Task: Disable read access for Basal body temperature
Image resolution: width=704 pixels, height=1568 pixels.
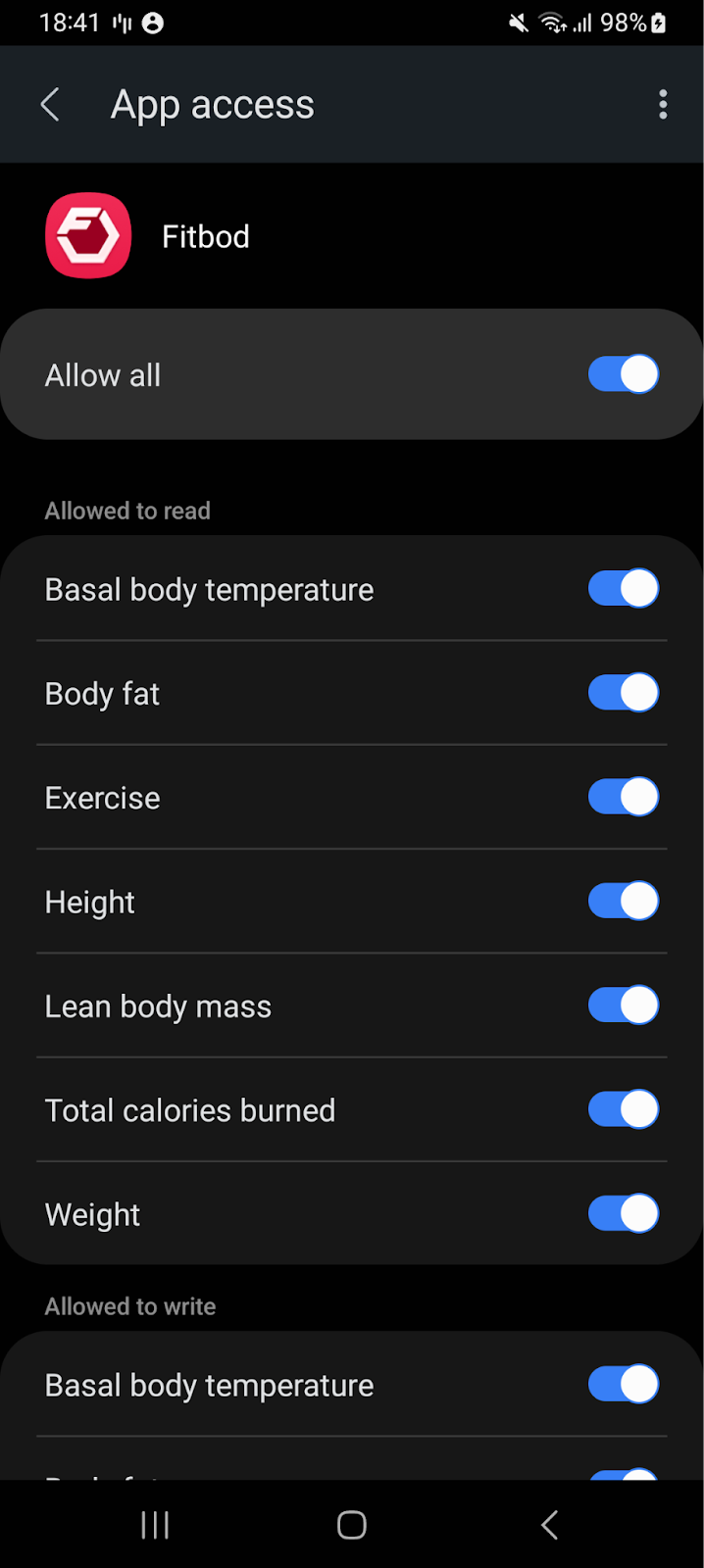Action: (x=623, y=589)
